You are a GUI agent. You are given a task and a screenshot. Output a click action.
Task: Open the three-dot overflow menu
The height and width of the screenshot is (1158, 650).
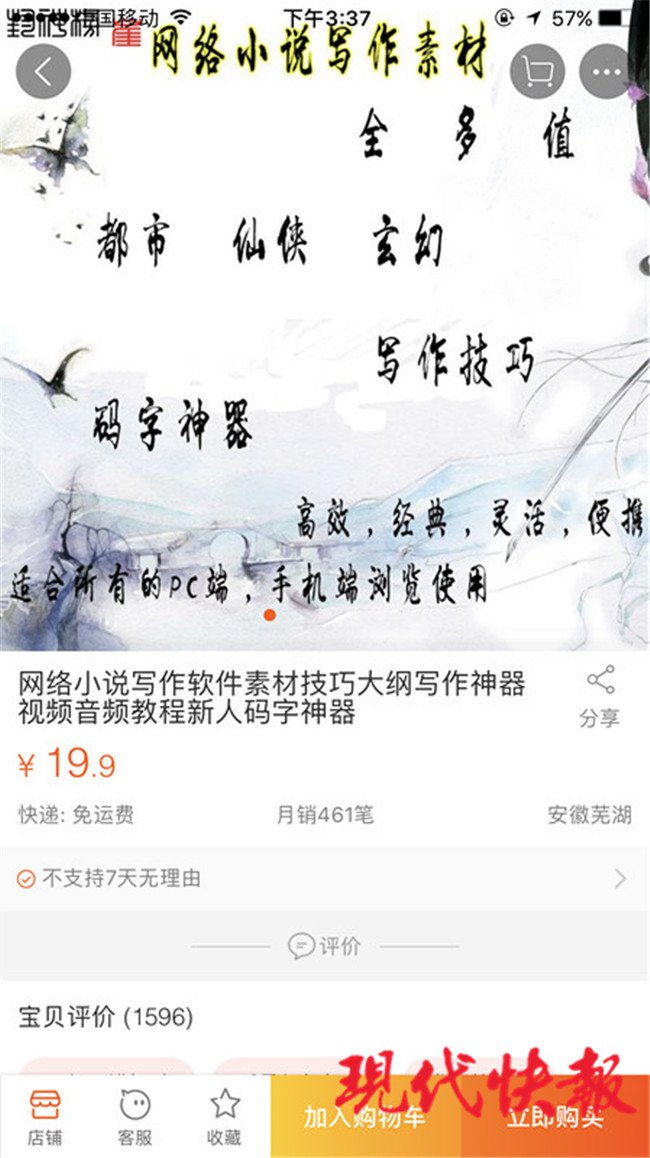point(606,72)
